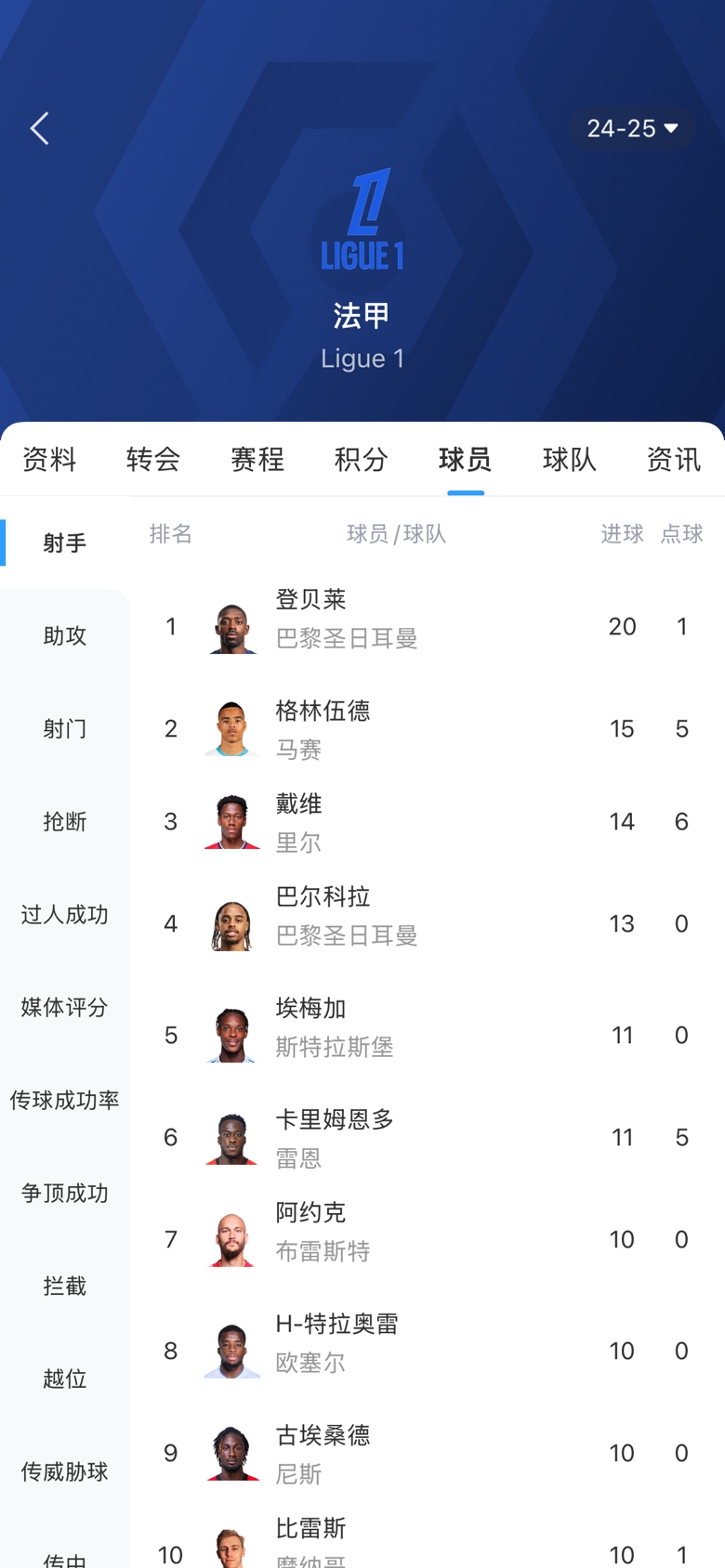
Task: View 巴尔科拉's player details
Action: click(428, 923)
